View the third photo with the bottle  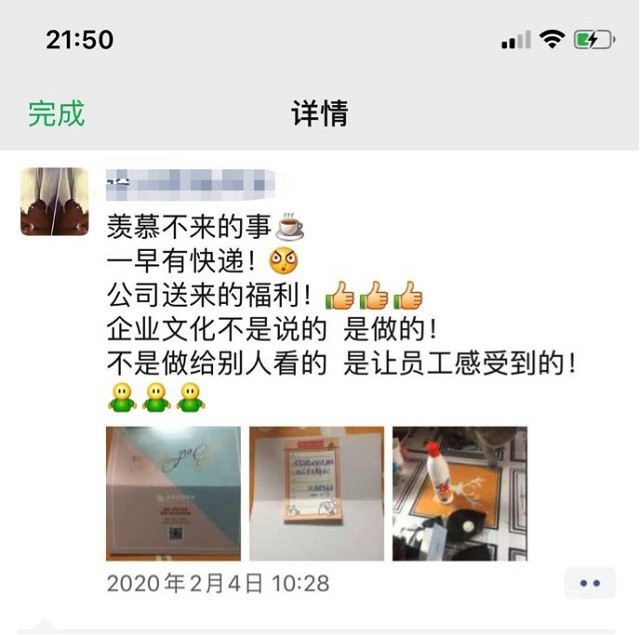(x=459, y=493)
